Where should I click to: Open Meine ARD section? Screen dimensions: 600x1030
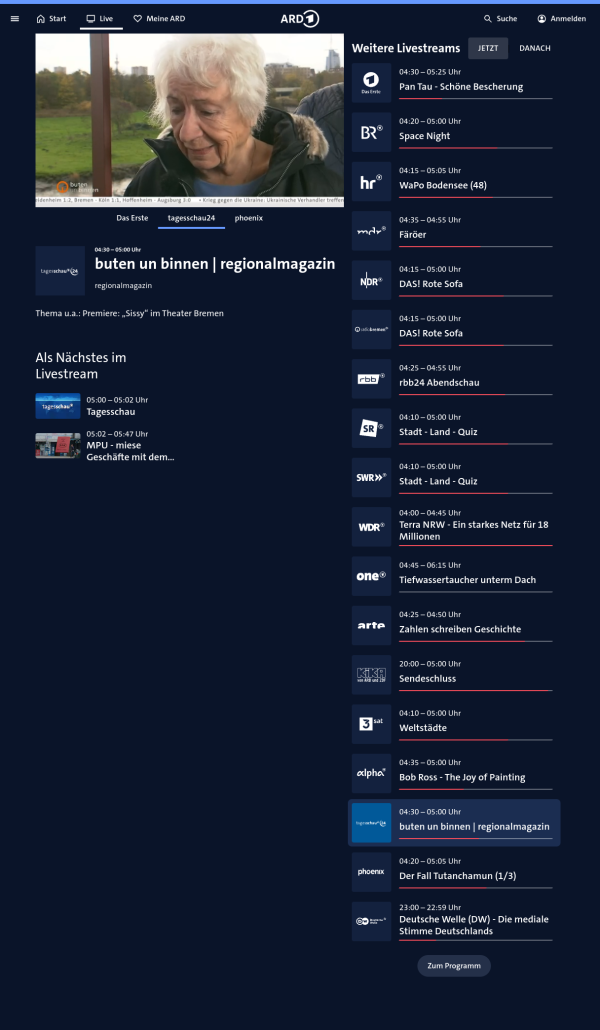pyautogui.click(x=159, y=18)
